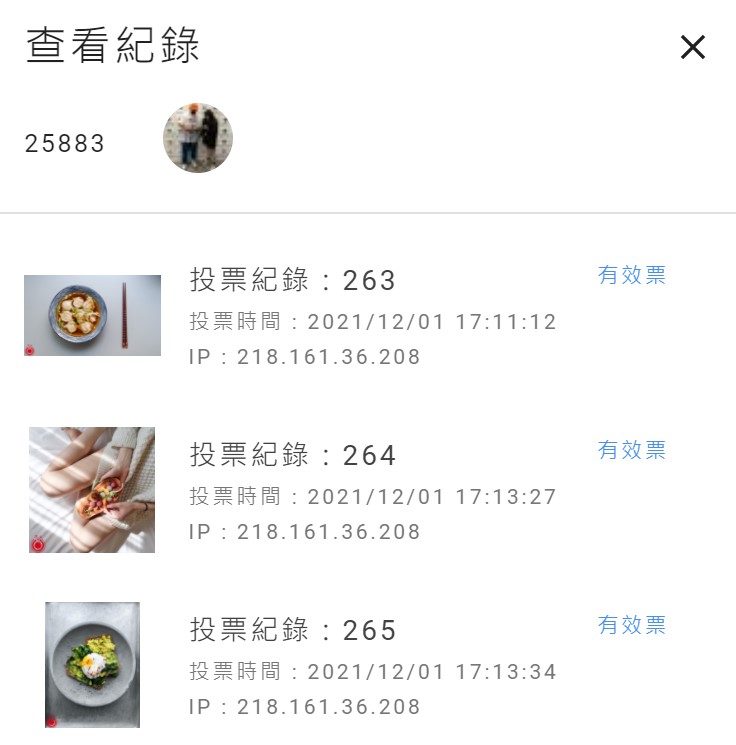
Task: Tap 有效票 for vote record 263
Action: (x=632, y=275)
